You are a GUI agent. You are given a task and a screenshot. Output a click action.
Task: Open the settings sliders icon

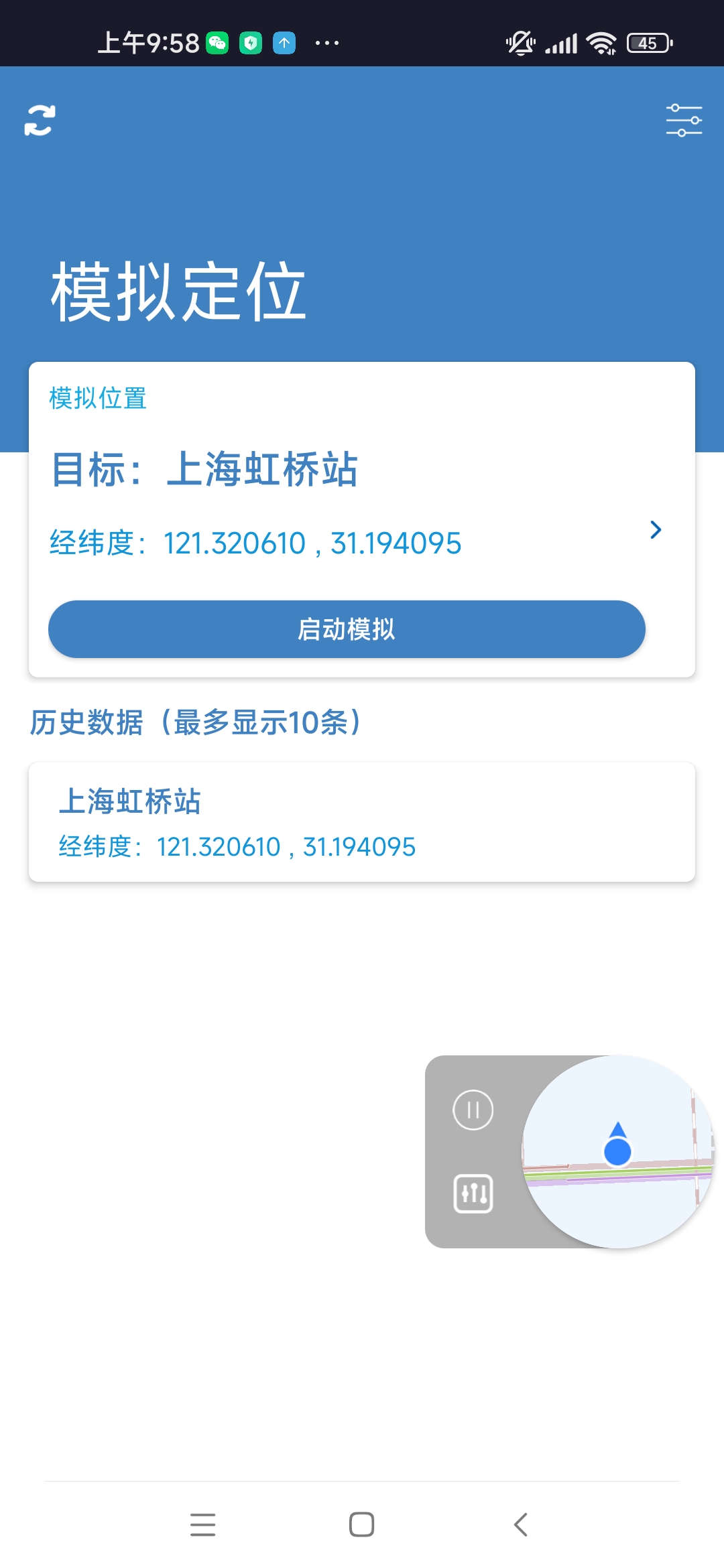(x=684, y=121)
